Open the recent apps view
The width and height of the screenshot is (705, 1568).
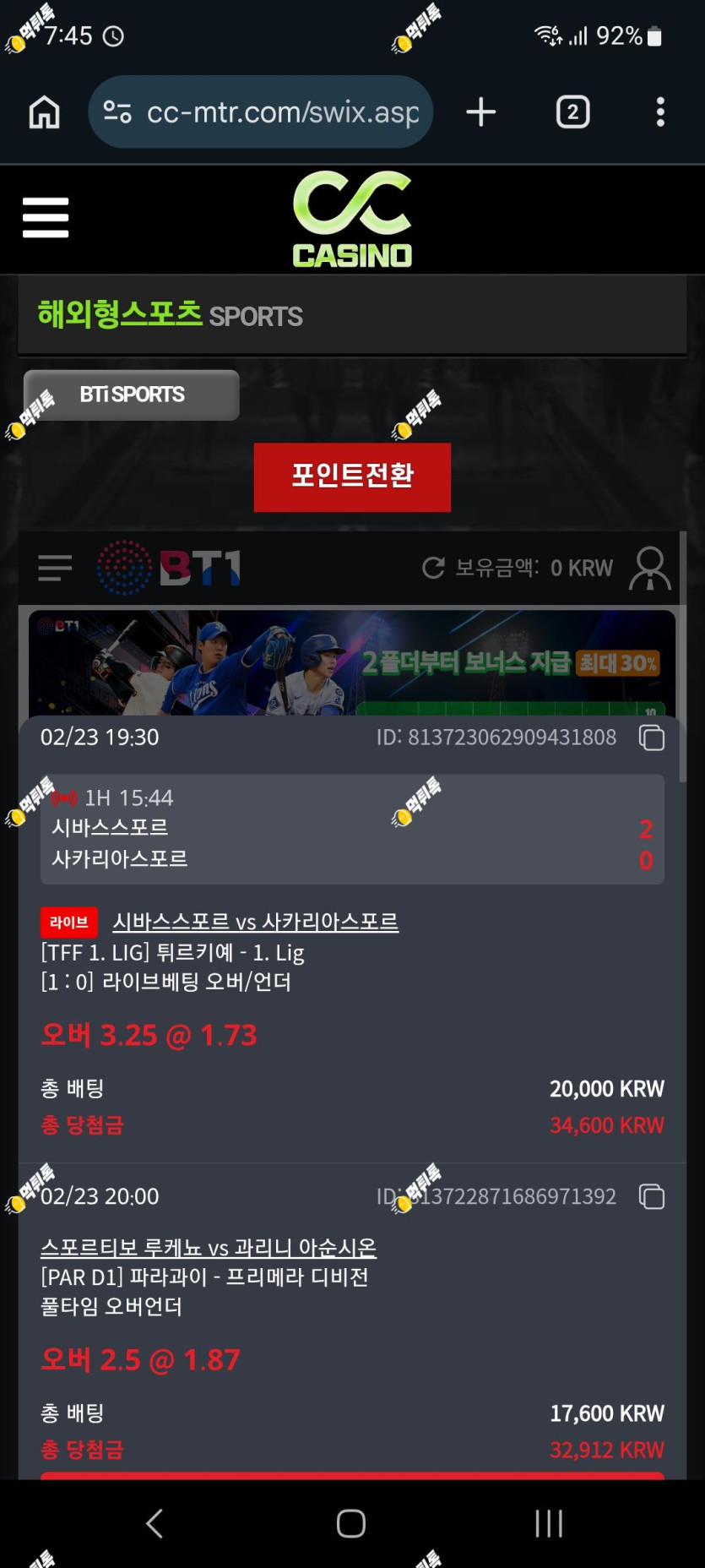[549, 1523]
